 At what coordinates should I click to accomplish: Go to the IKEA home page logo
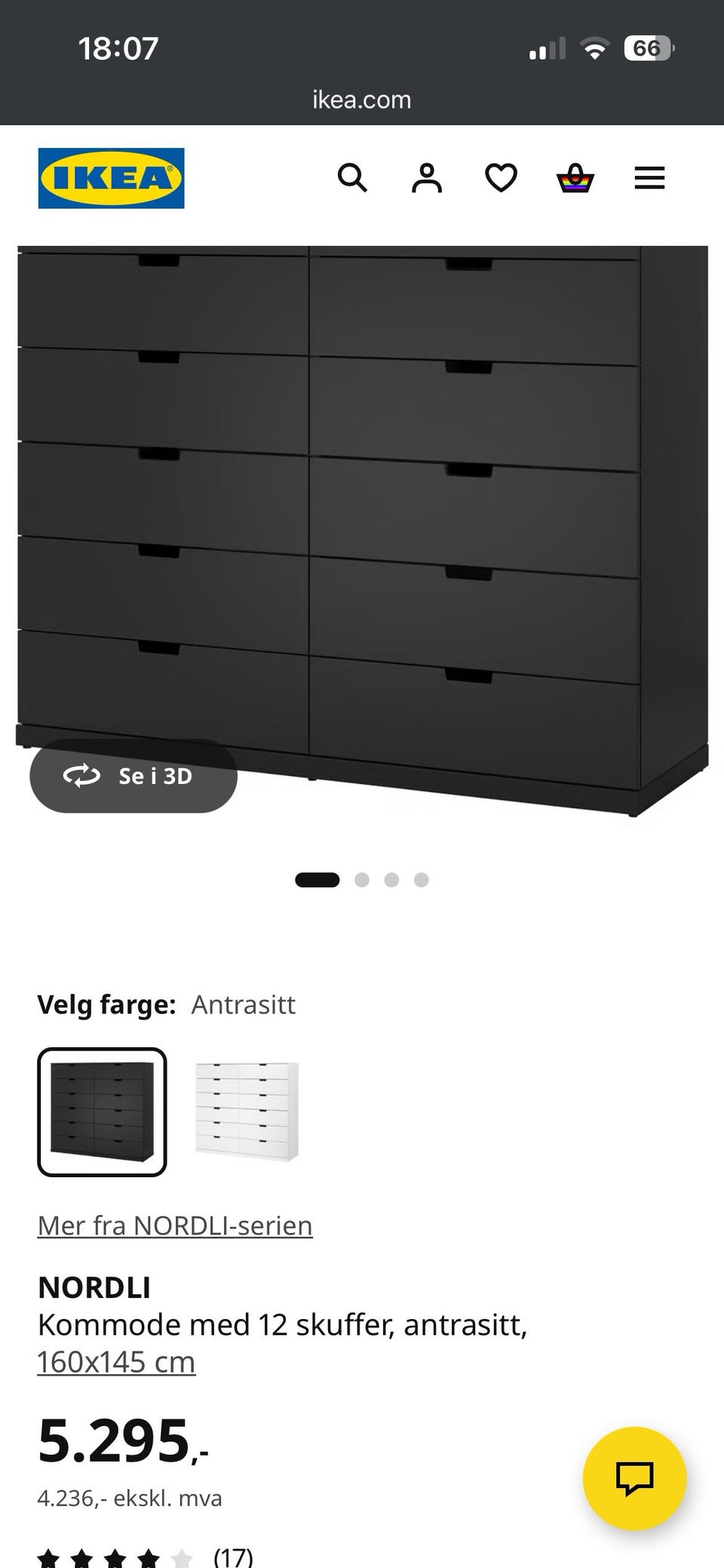(111, 178)
